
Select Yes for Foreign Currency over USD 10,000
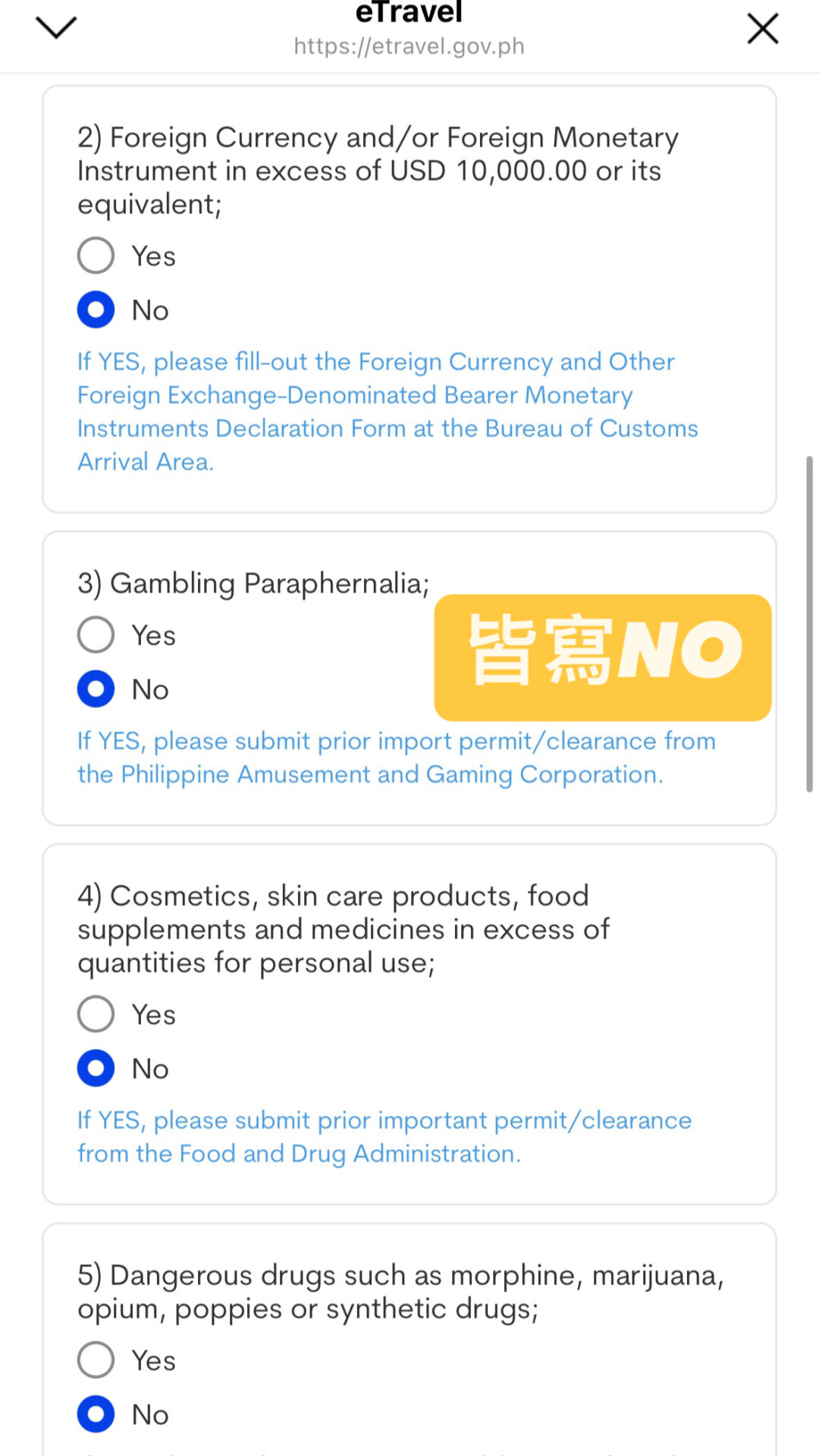(96, 256)
